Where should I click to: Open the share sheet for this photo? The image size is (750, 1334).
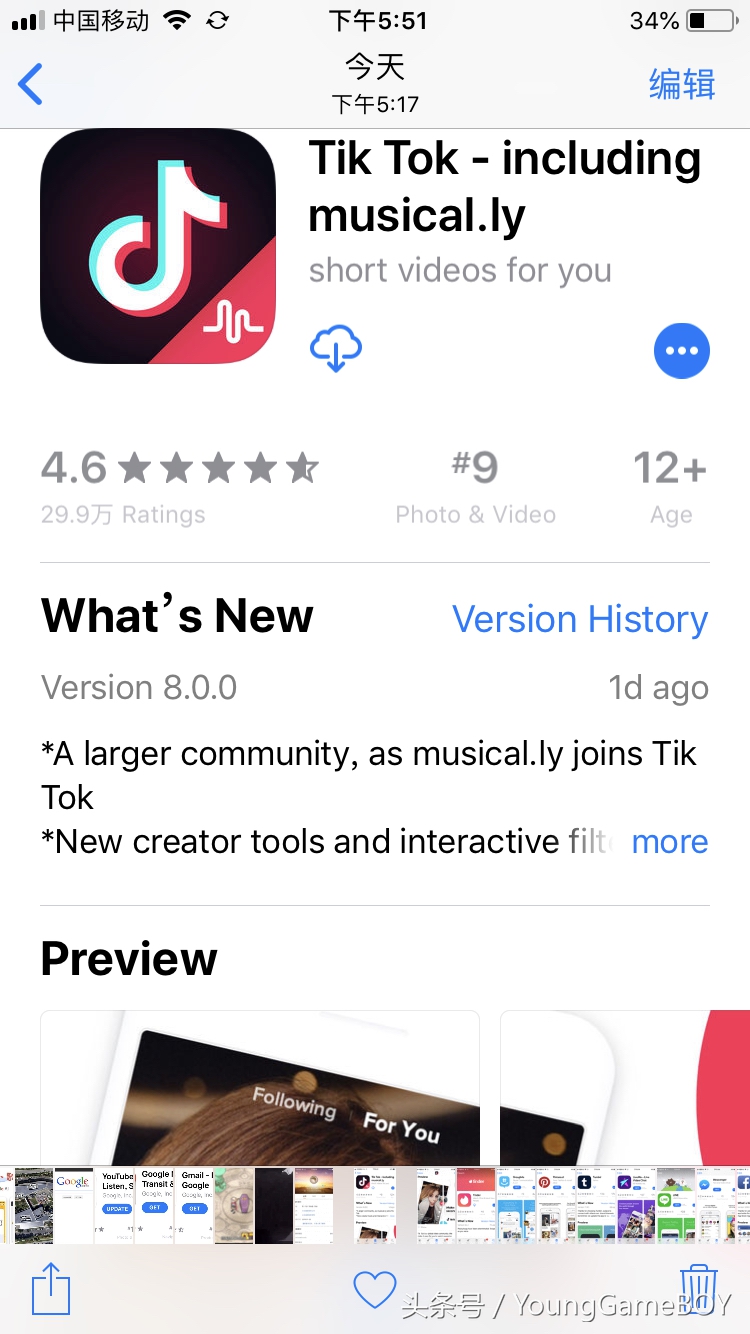(51, 1288)
